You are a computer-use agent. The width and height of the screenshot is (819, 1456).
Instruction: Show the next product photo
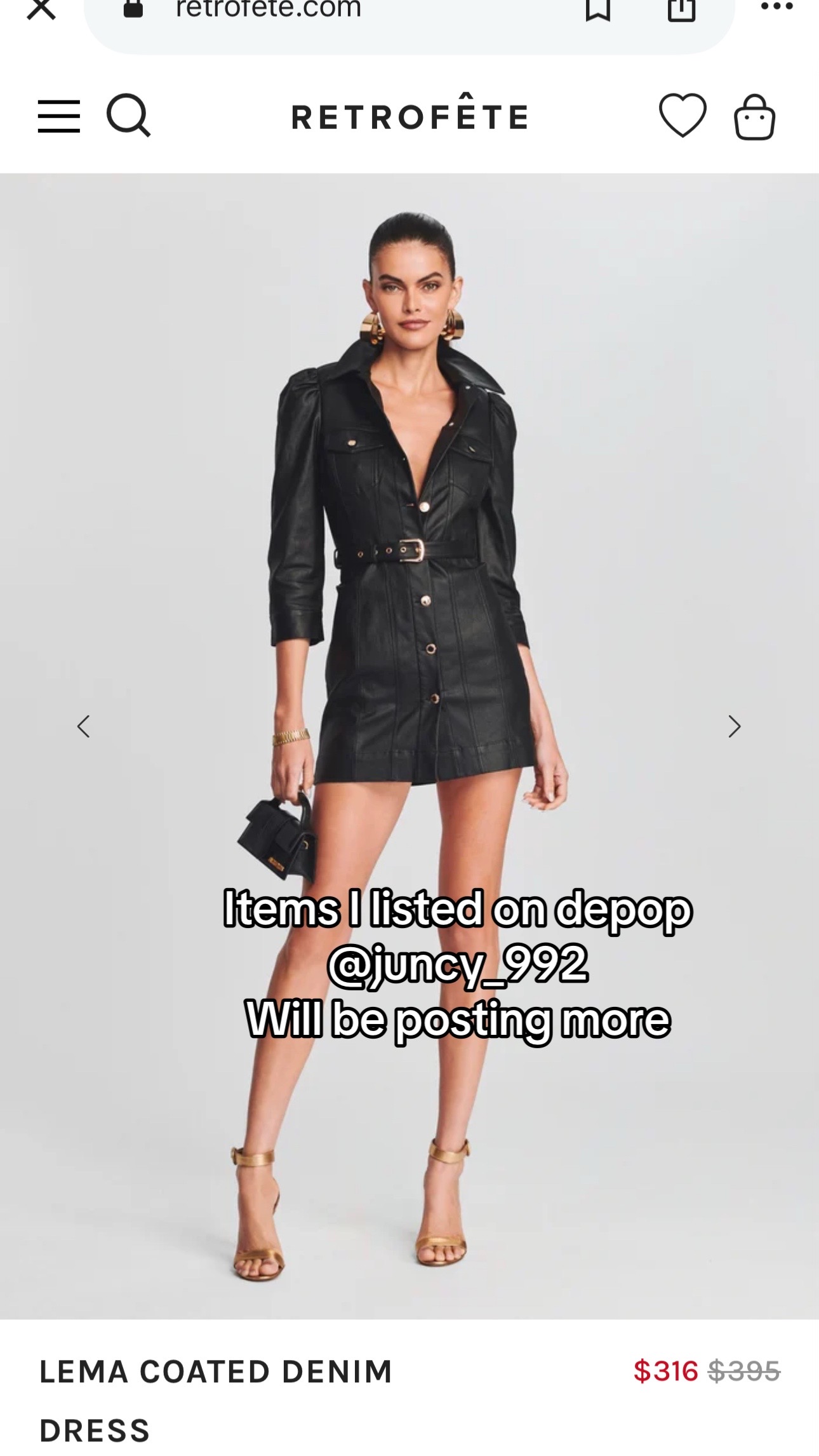pos(735,726)
